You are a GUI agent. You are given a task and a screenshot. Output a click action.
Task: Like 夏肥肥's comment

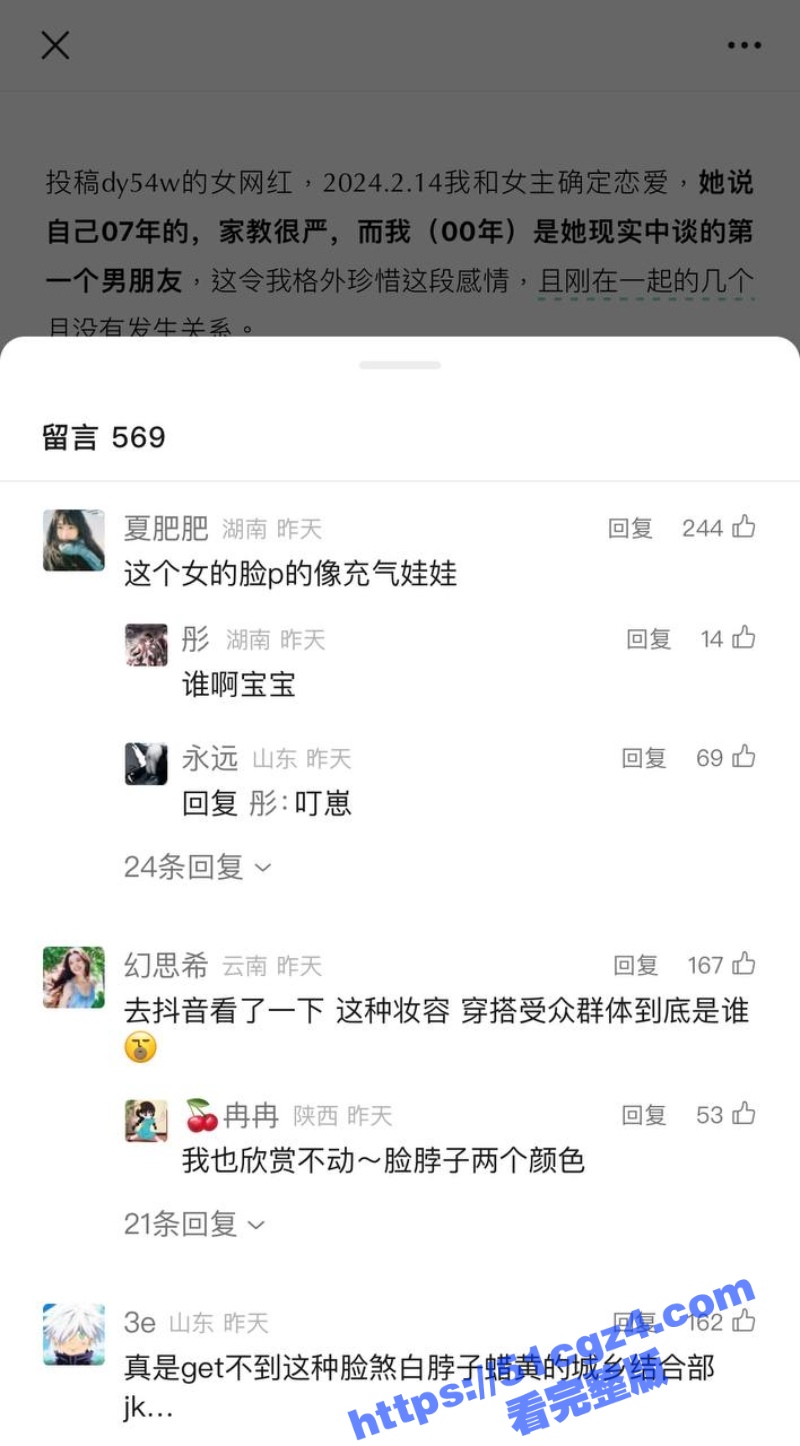(x=743, y=527)
